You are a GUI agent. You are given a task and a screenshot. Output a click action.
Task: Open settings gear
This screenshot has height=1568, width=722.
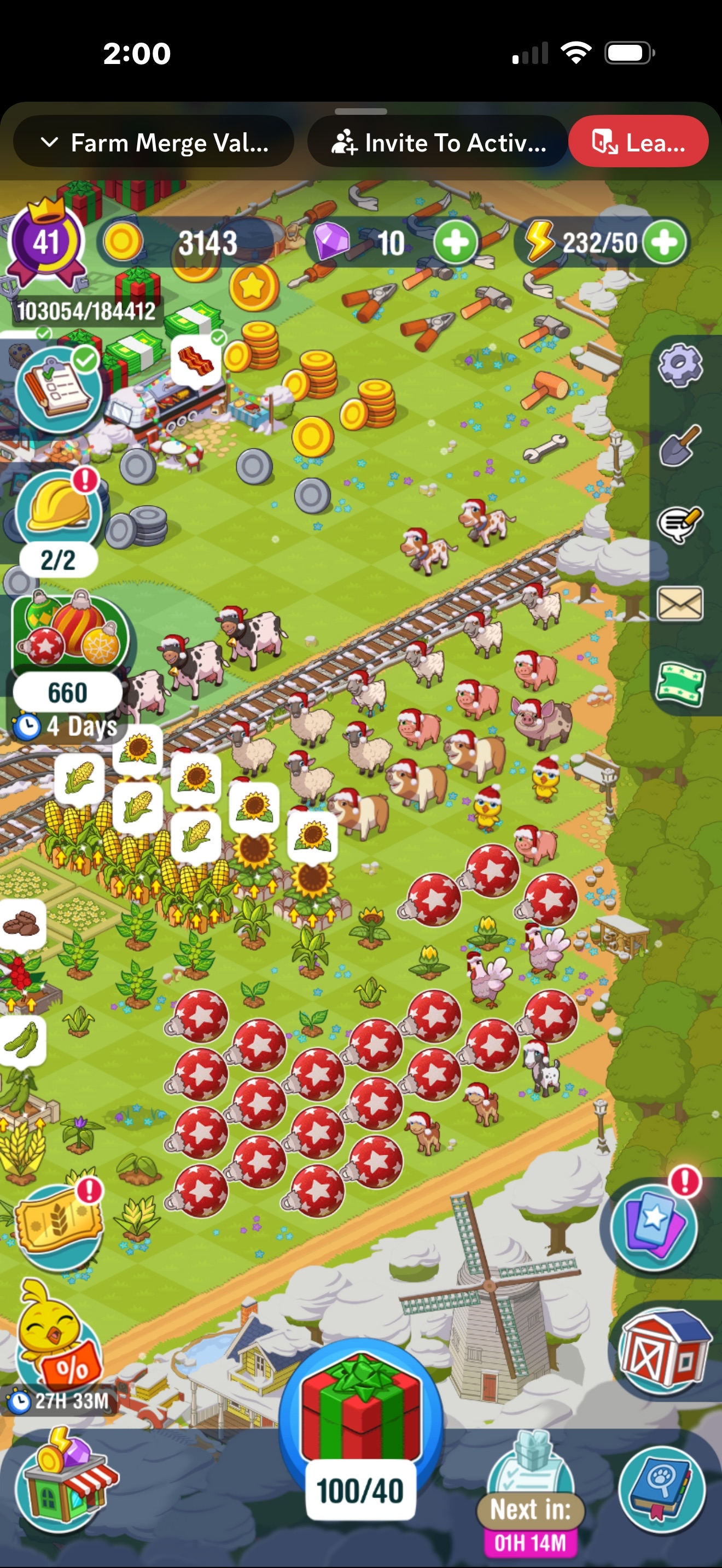point(680,365)
